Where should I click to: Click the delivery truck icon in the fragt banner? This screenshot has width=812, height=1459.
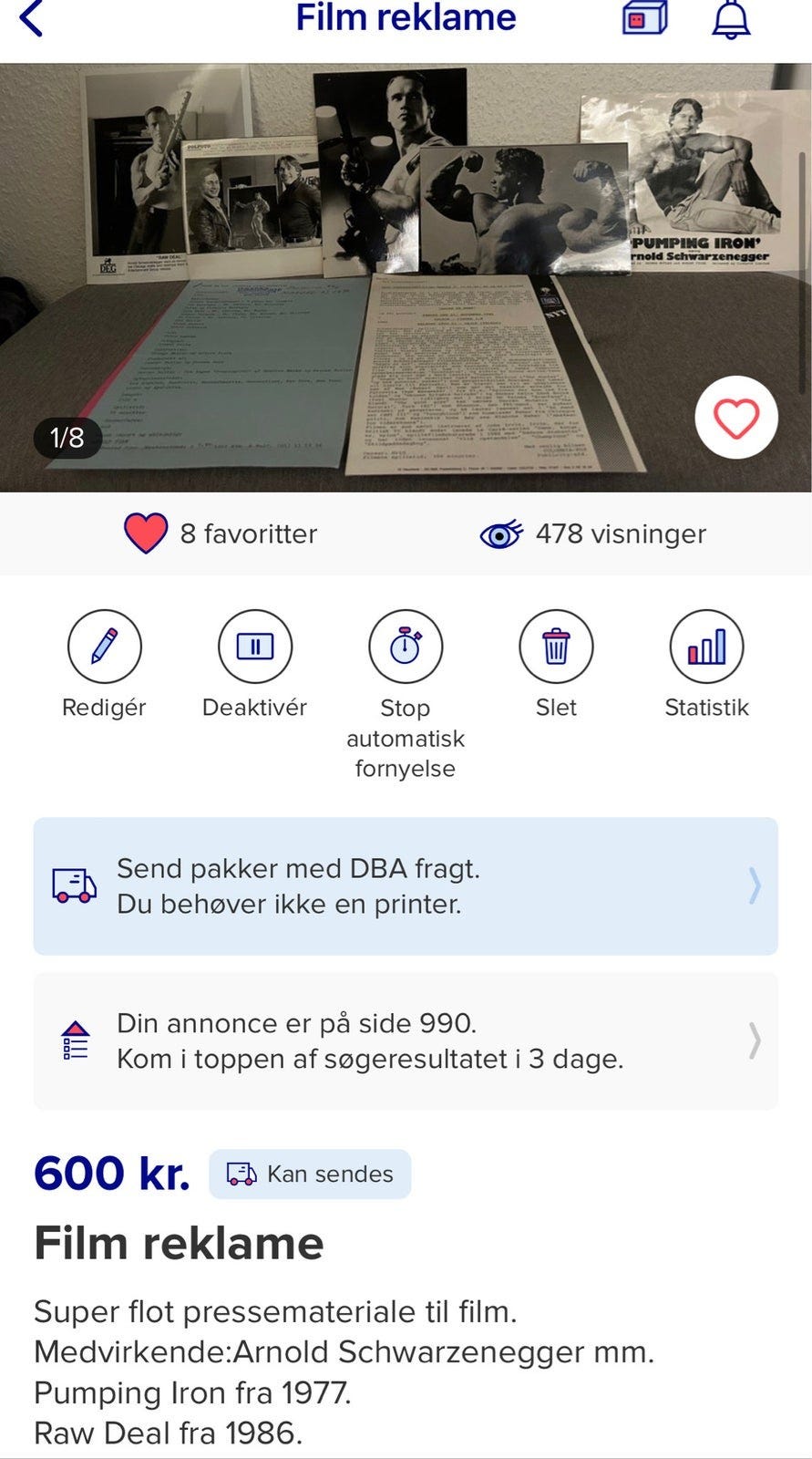(x=73, y=885)
